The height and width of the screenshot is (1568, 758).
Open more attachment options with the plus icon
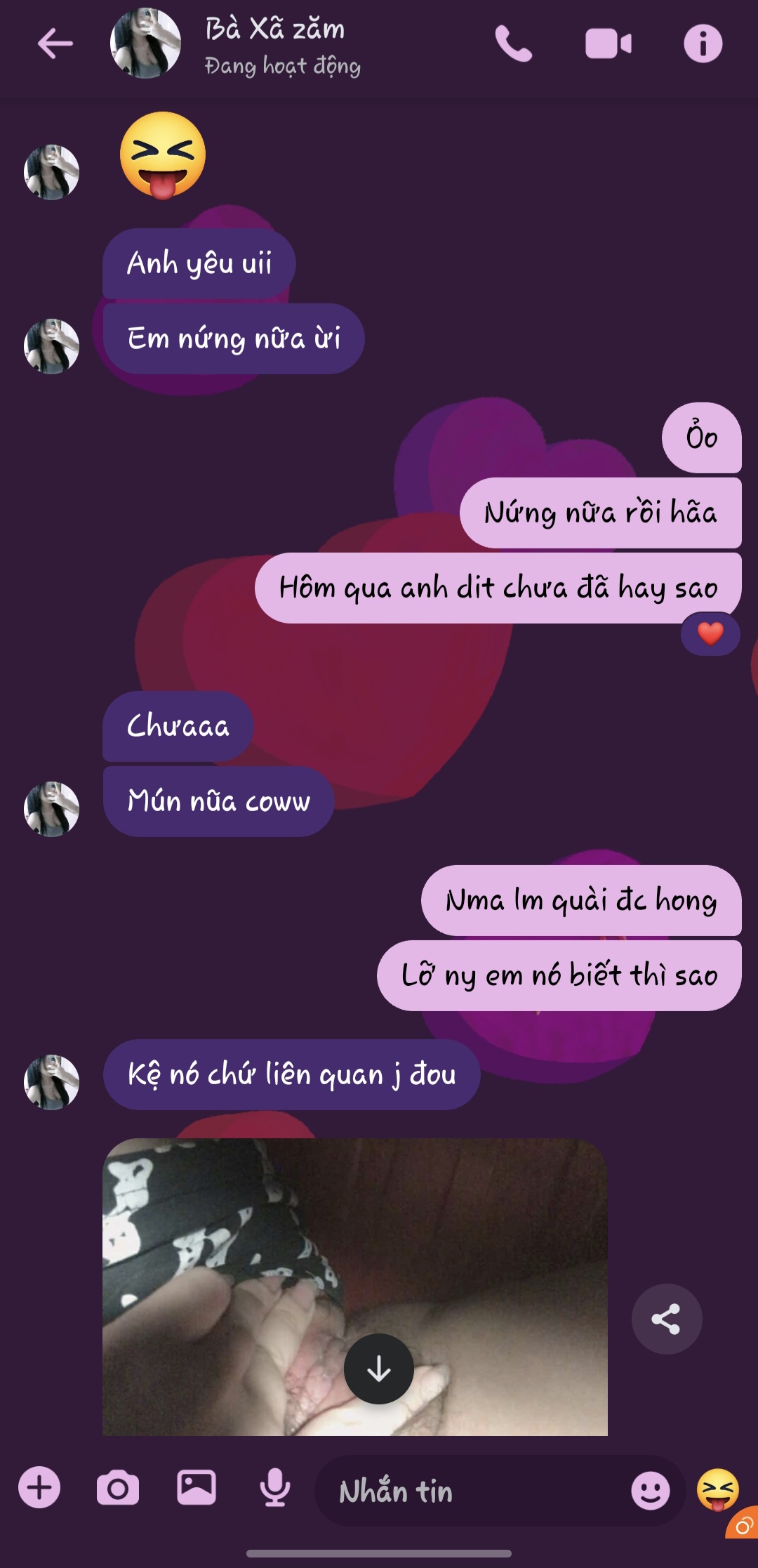tap(39, 1487)
